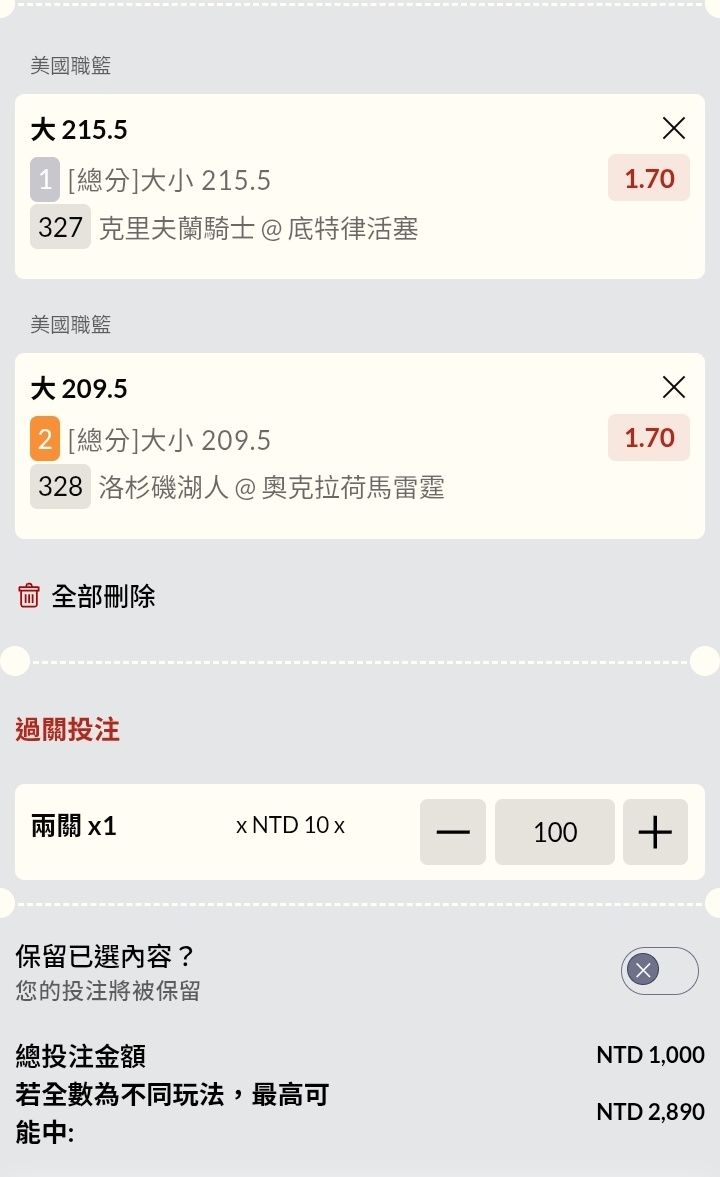Edit the bet multiplier field showing 100

pyautogui.click(x=555, y=832)
